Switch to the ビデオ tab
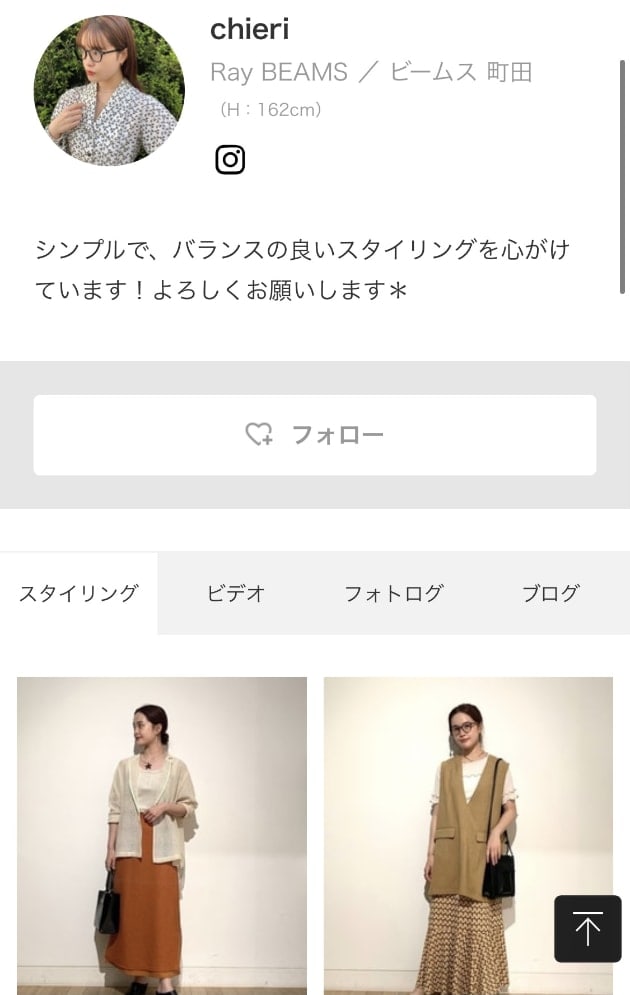The height and width of the screenshot is (995, 630). pos(236,593)
